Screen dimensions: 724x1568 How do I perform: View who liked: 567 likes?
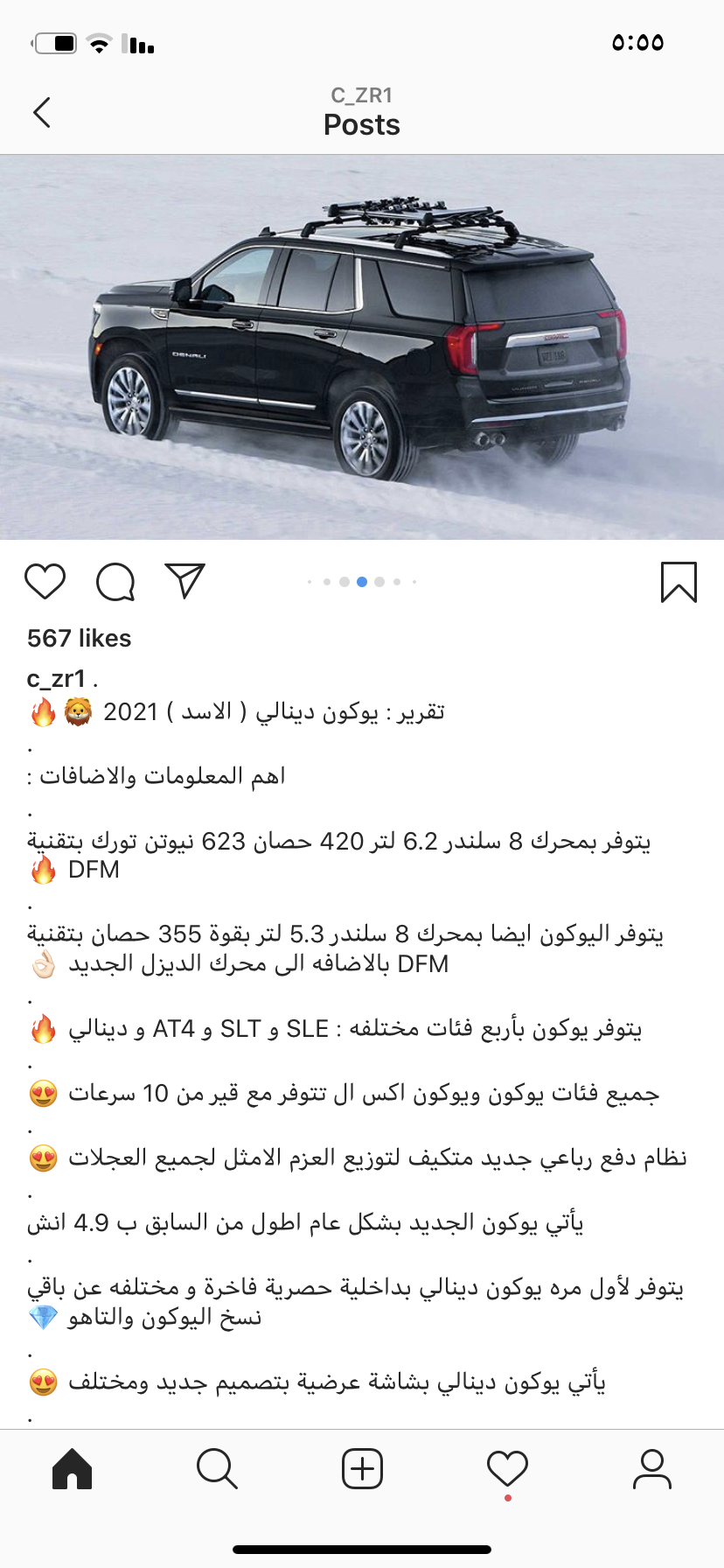(x=79, y=638)
